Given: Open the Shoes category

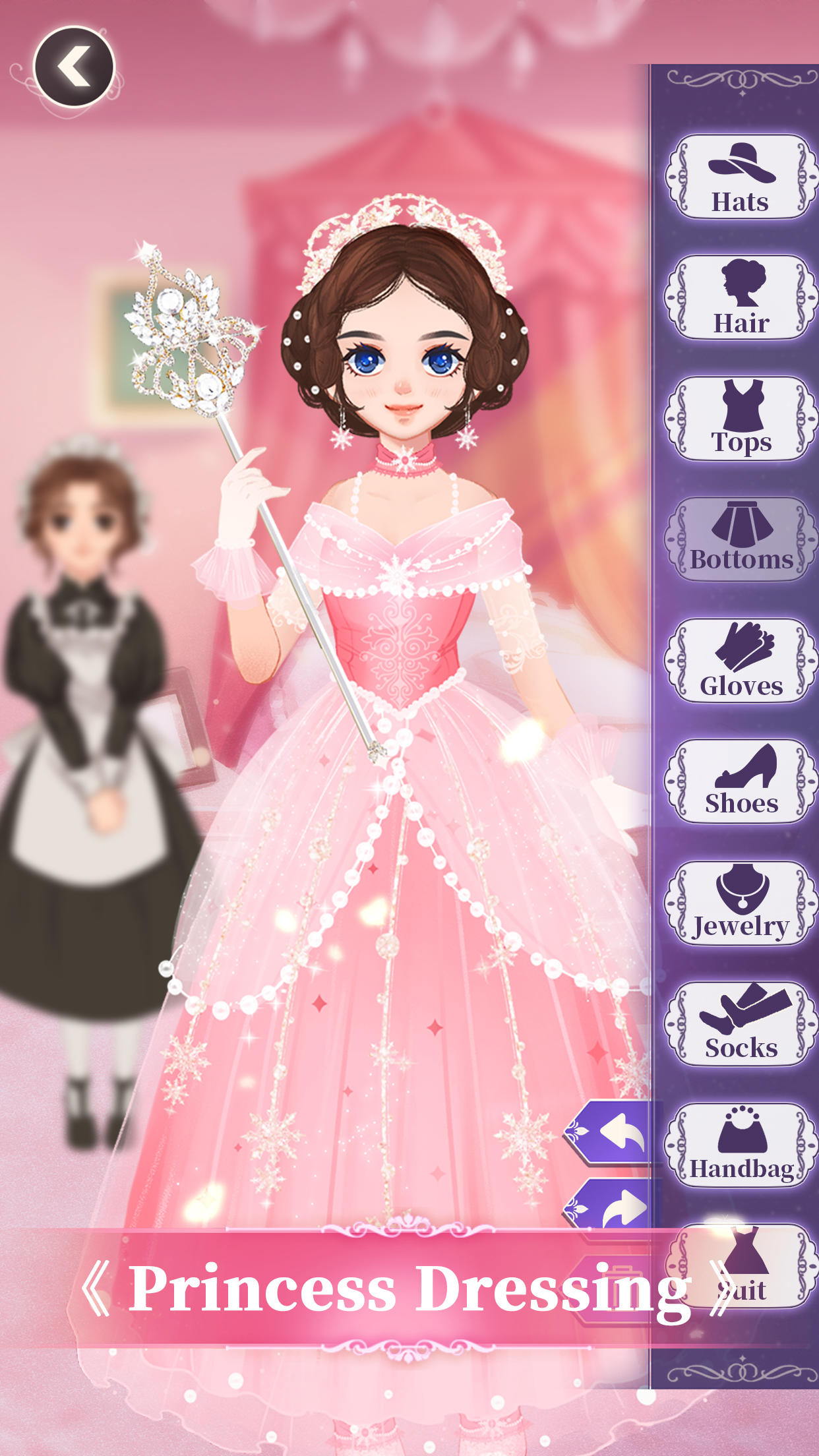Looking at the screenshot, I should point(741,781).
